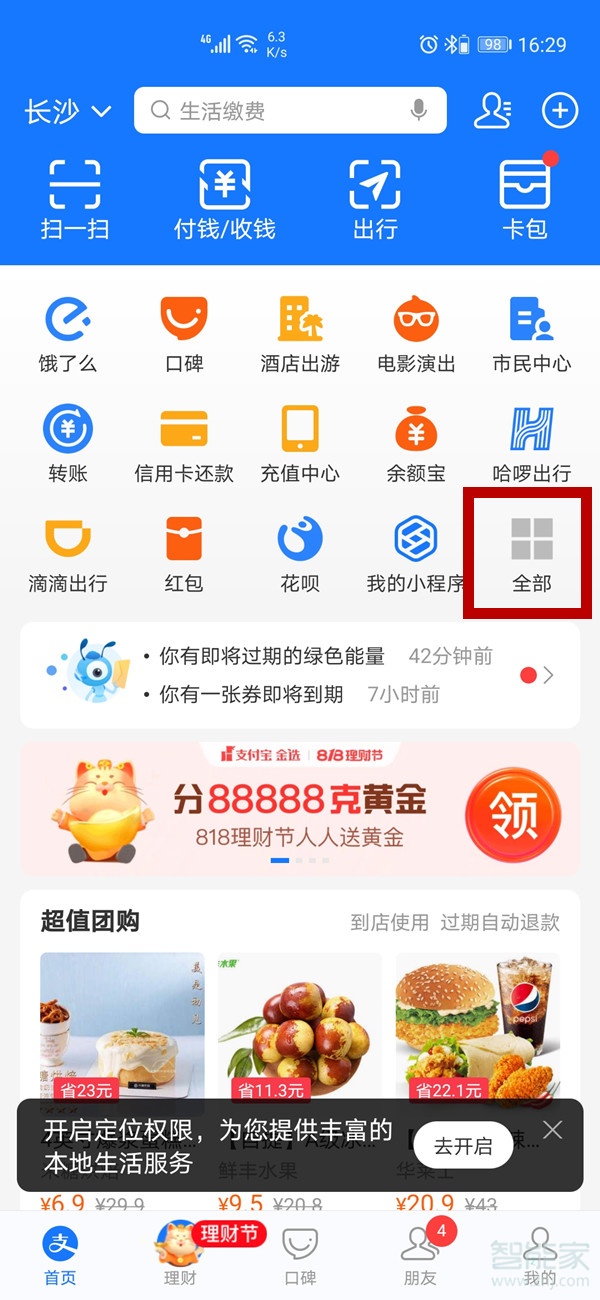Open 付钱/收钱 payment code
The image size is (600, 1300).
point(225,198)
